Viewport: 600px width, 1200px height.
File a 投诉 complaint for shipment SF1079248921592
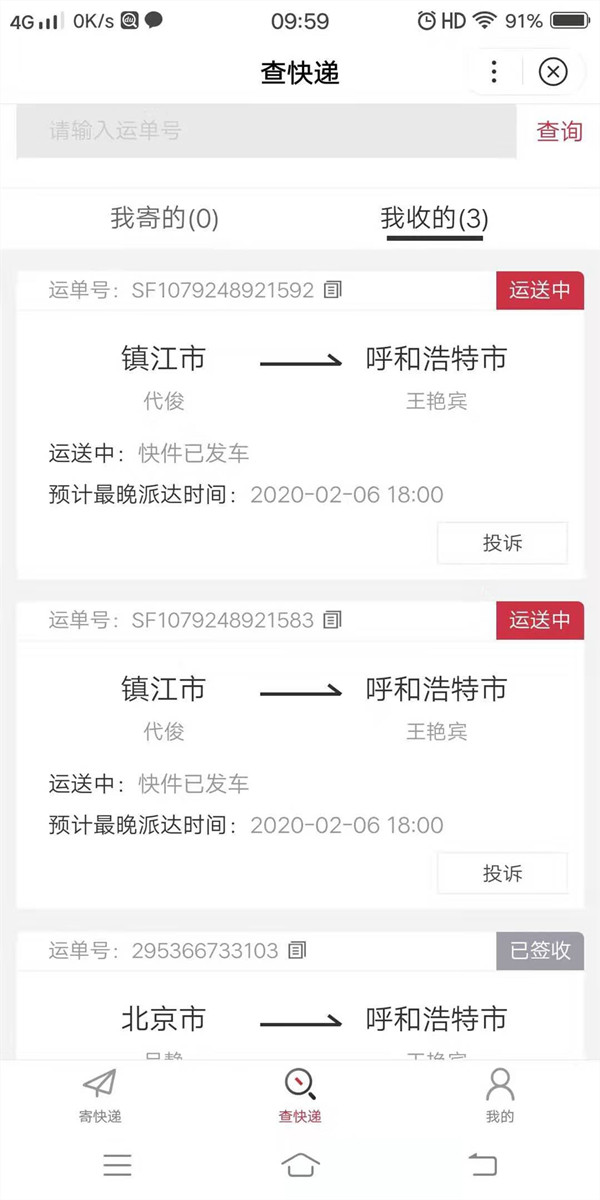click(502, 543)
